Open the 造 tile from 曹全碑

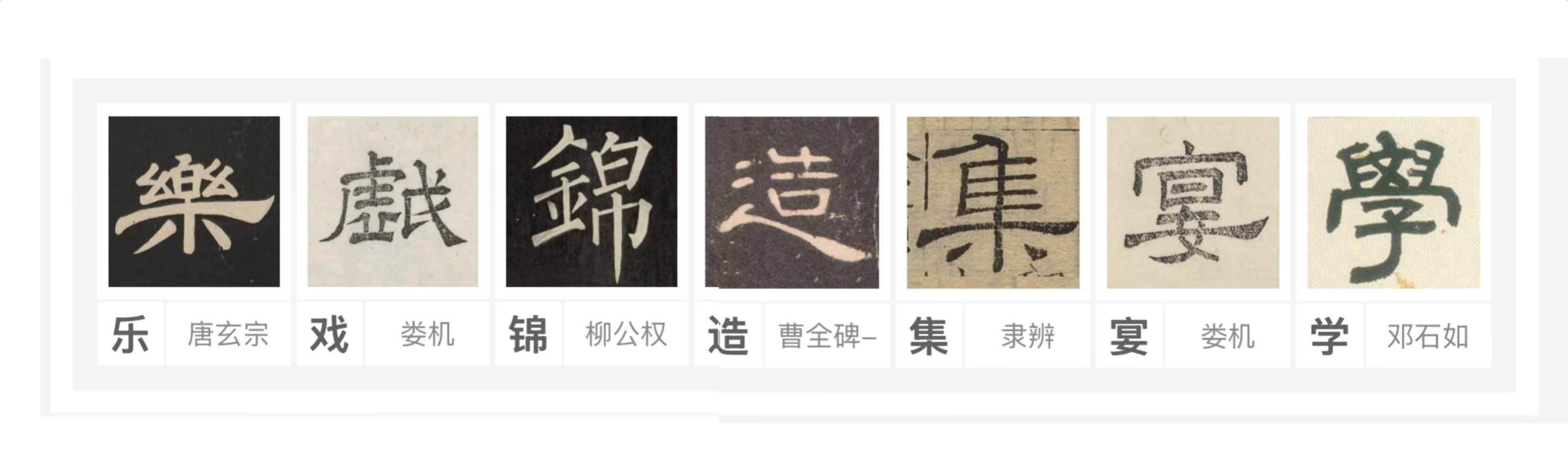pyautogui.click(x=791, y=202)
